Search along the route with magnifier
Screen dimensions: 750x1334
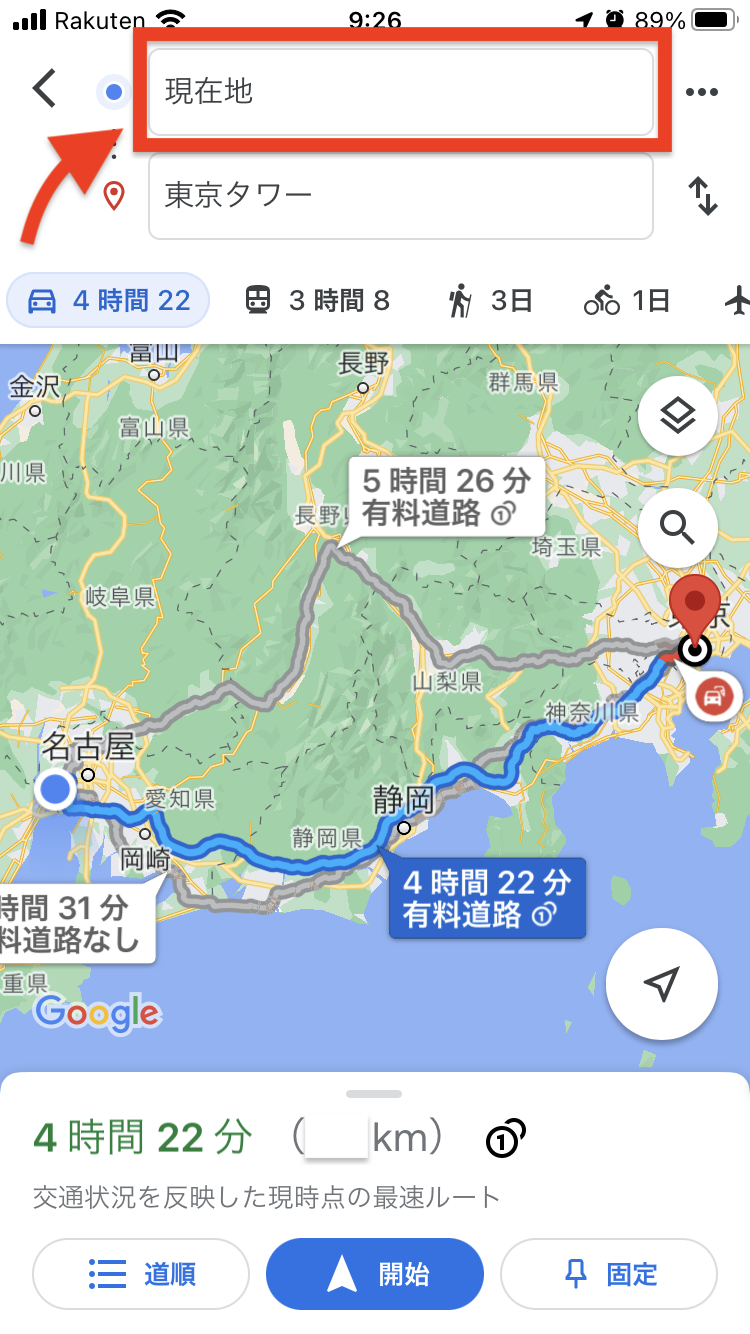pos(677,524)
